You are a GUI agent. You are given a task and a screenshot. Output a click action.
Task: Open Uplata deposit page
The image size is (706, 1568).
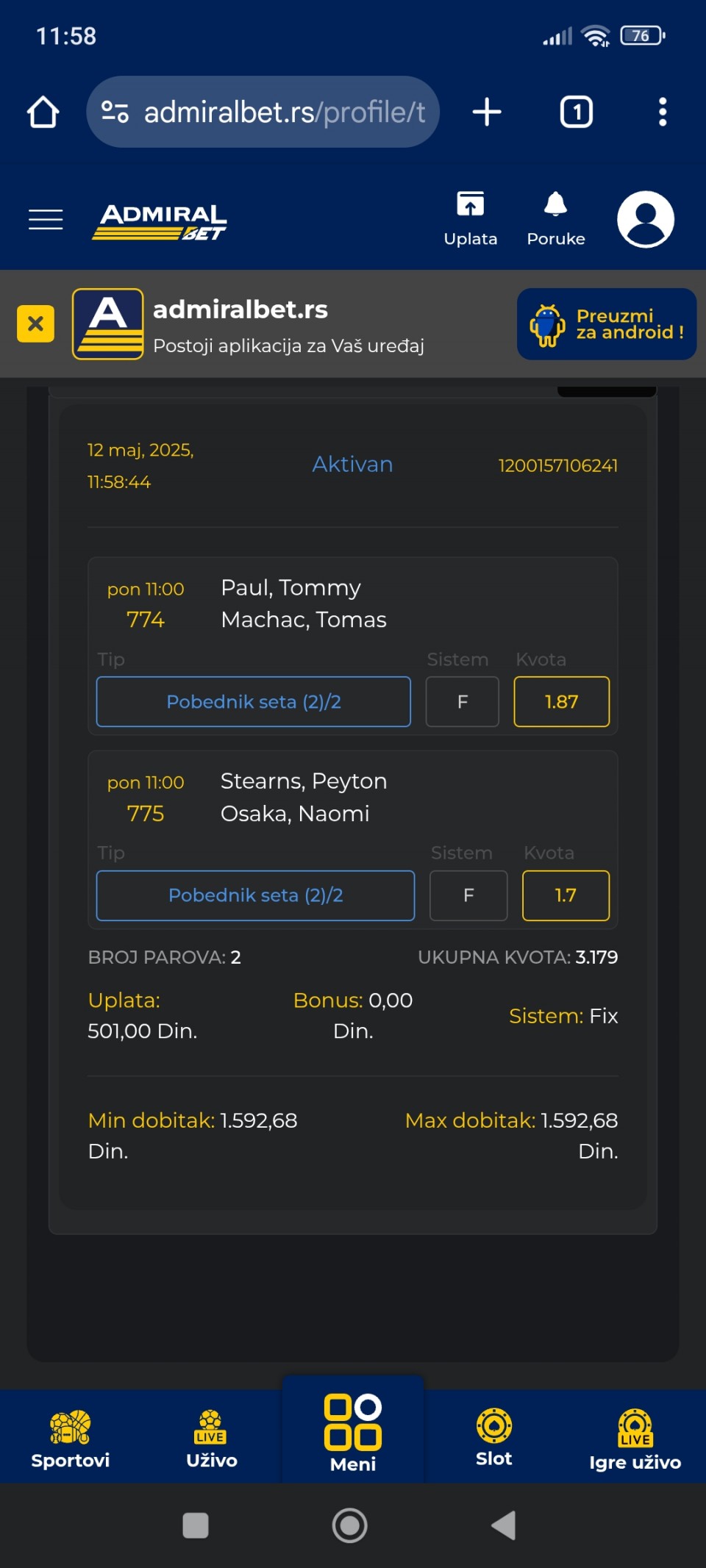click(471, 218)
